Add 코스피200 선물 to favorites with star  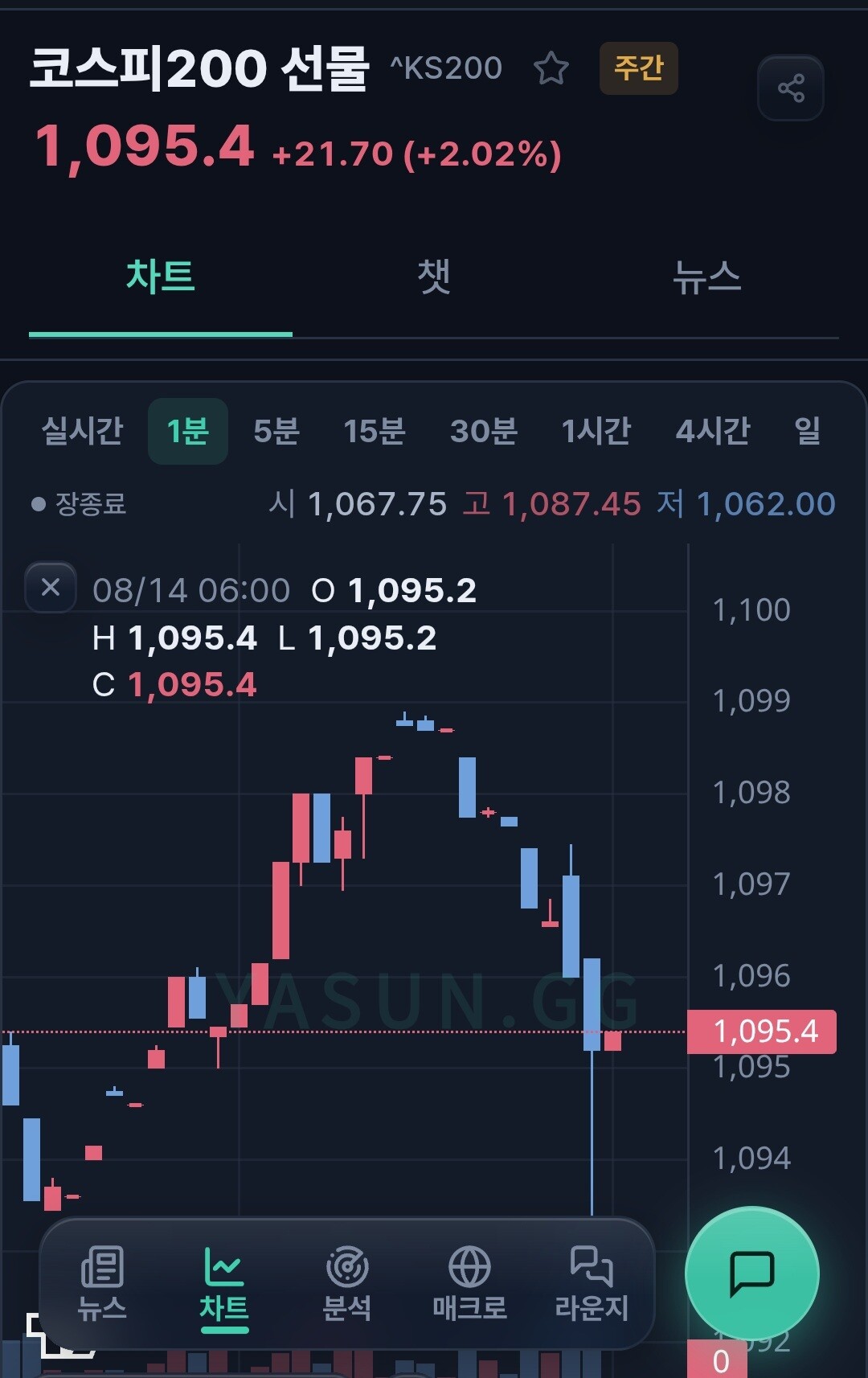coord(551,68)
